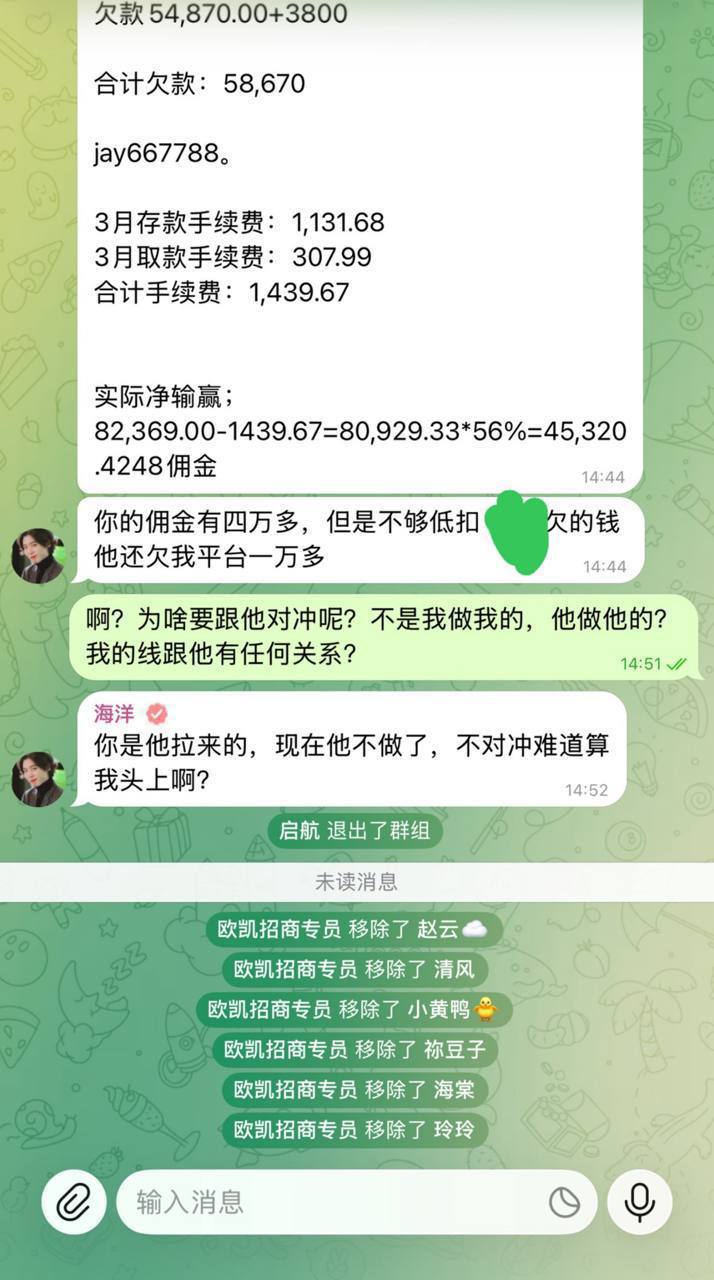Focus the 输入消息 message input field
The image size is (714, 1280).
[330, 1202]
